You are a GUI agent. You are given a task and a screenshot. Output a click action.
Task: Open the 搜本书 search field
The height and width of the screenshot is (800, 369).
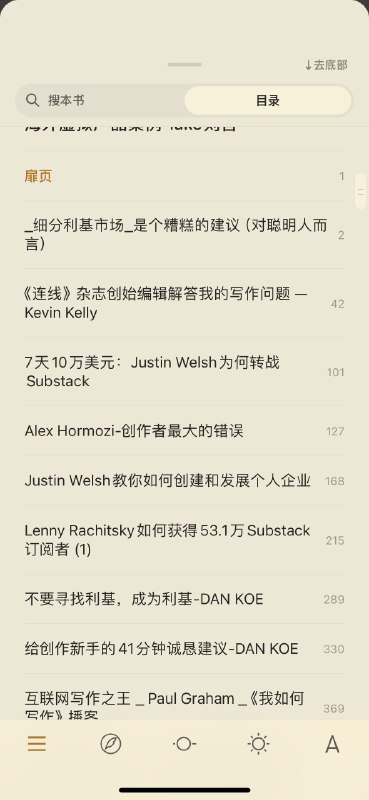(x=100, y=100)
